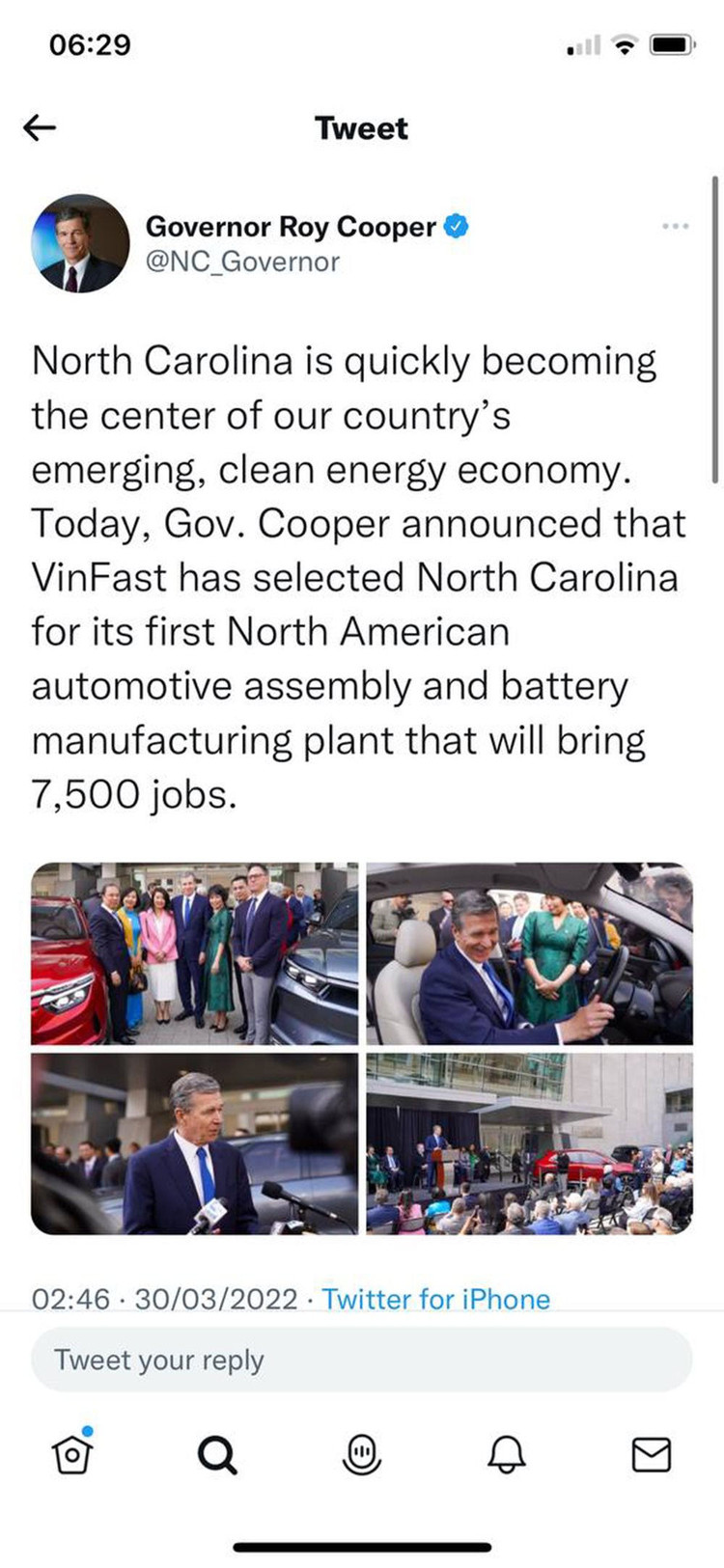Focus the Tweet your reply field
724x1568 pixels.
[361, 1360]
